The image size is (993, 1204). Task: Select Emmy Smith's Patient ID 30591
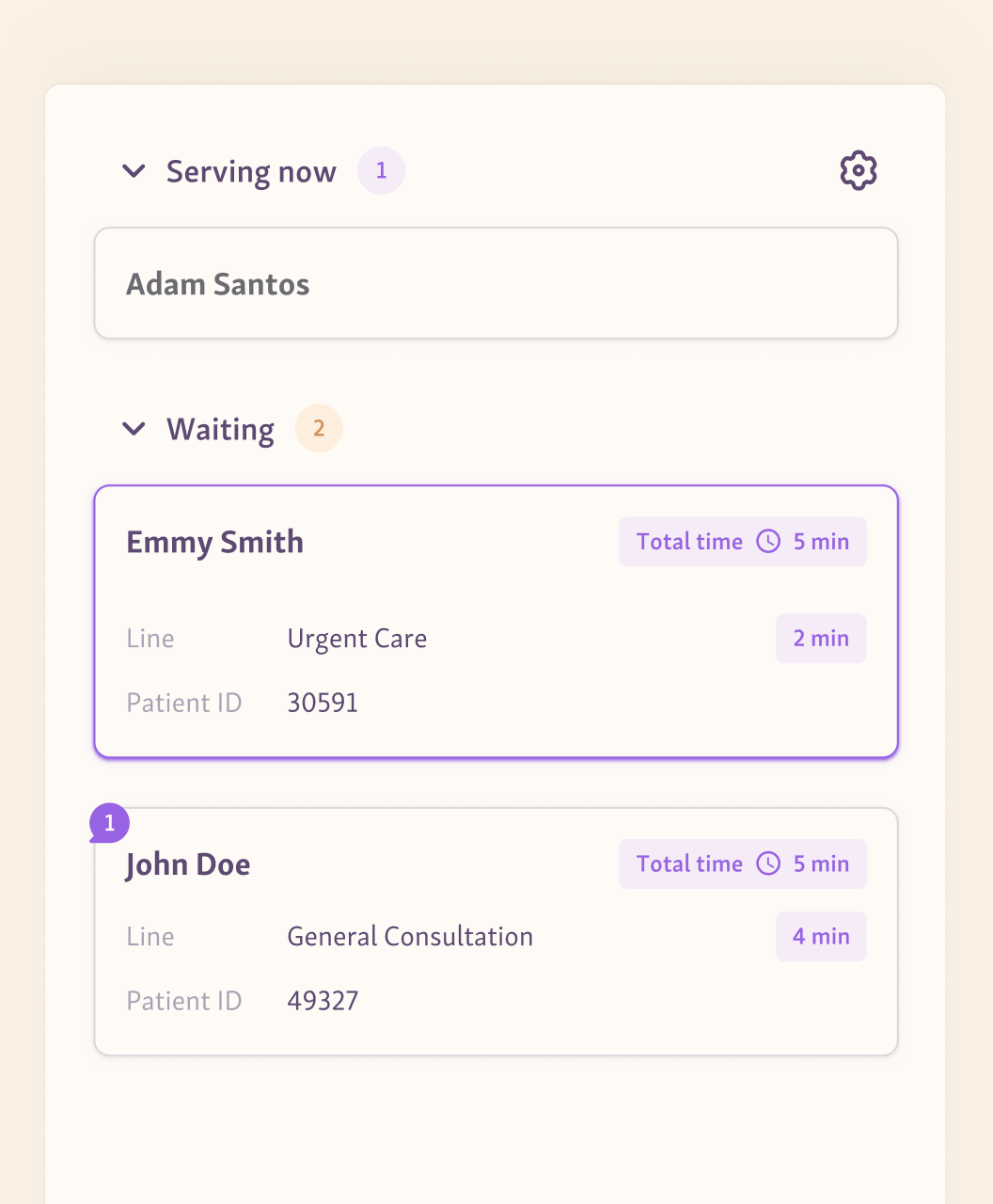point(323,702)
